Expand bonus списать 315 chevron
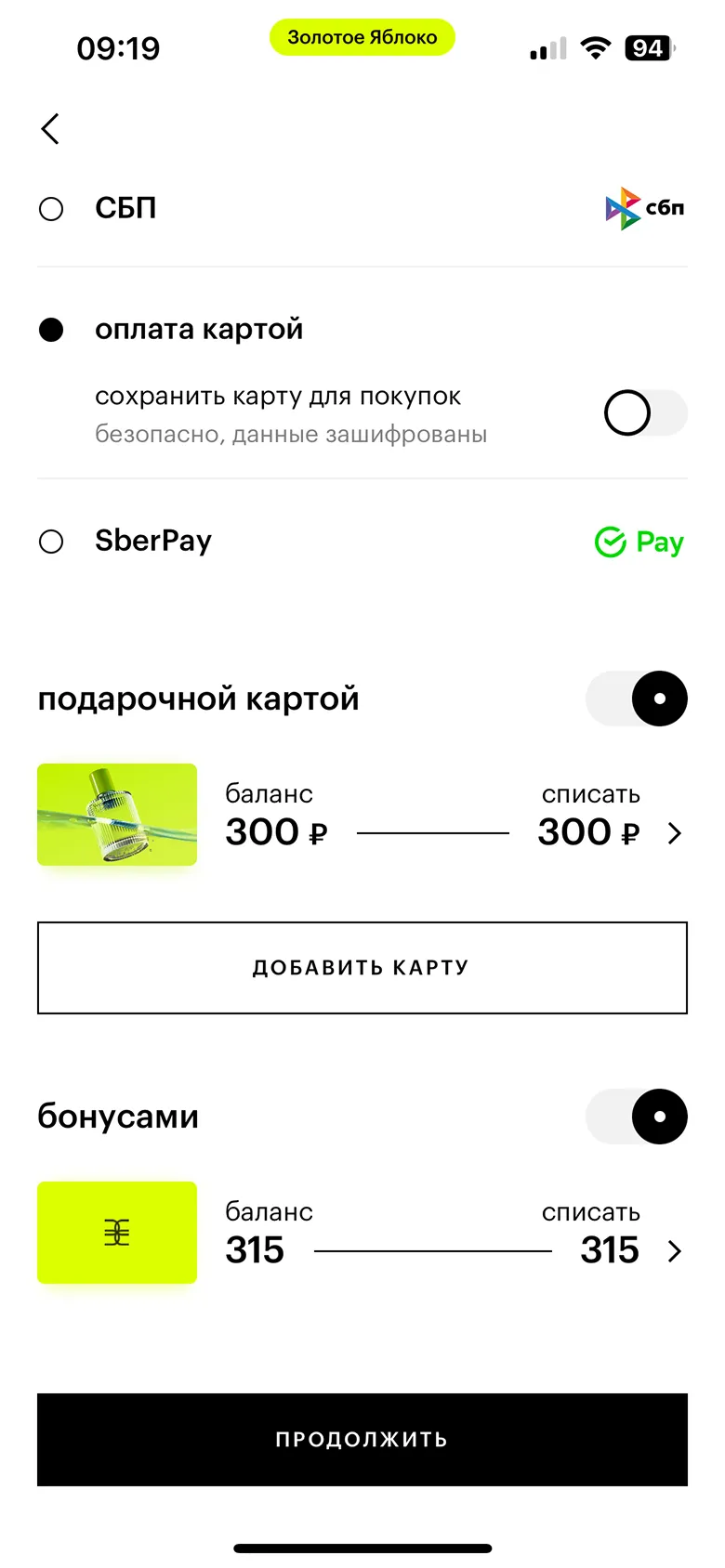 (x=675, y=1251)
